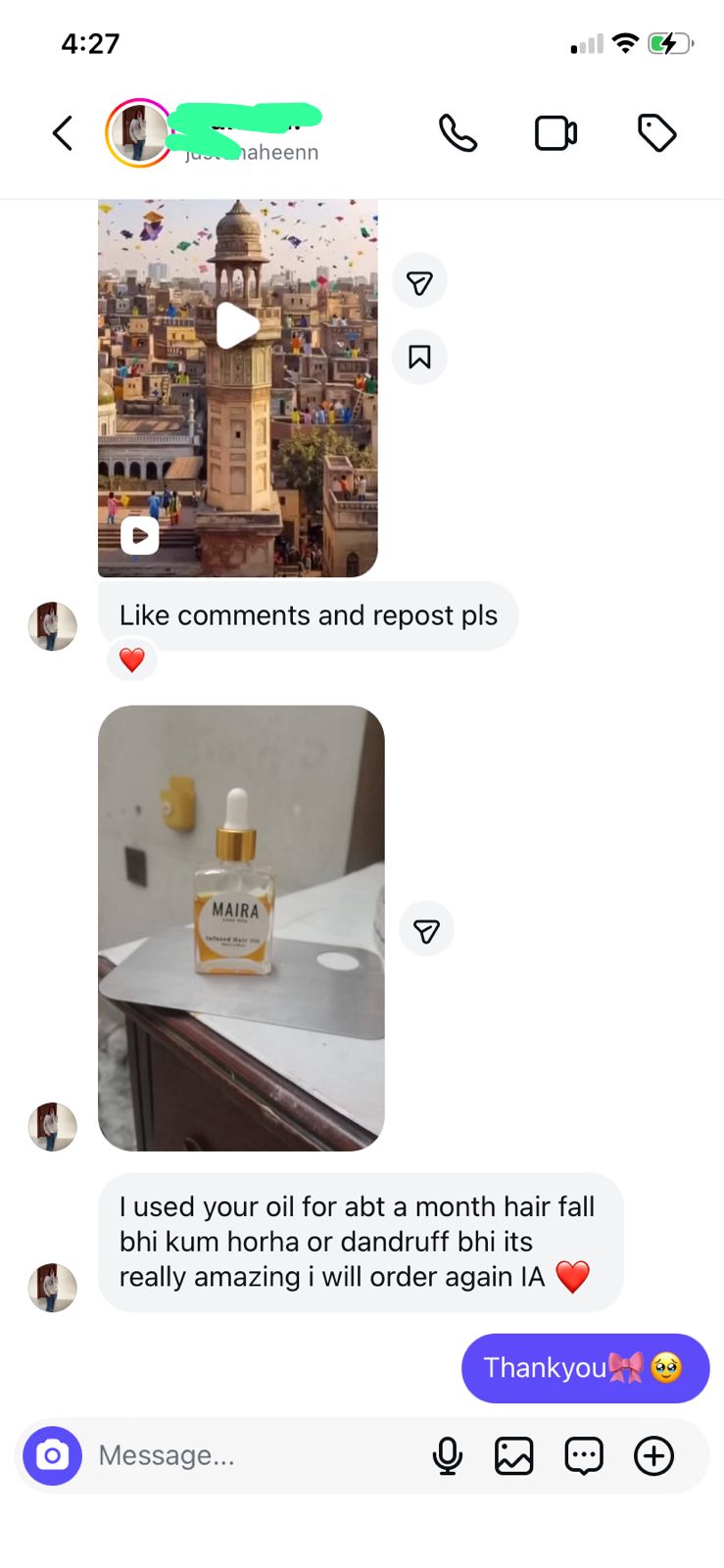The image size is (724, 1568).
Task: Pick a photo from the gallery
Action: [514, 1455]
